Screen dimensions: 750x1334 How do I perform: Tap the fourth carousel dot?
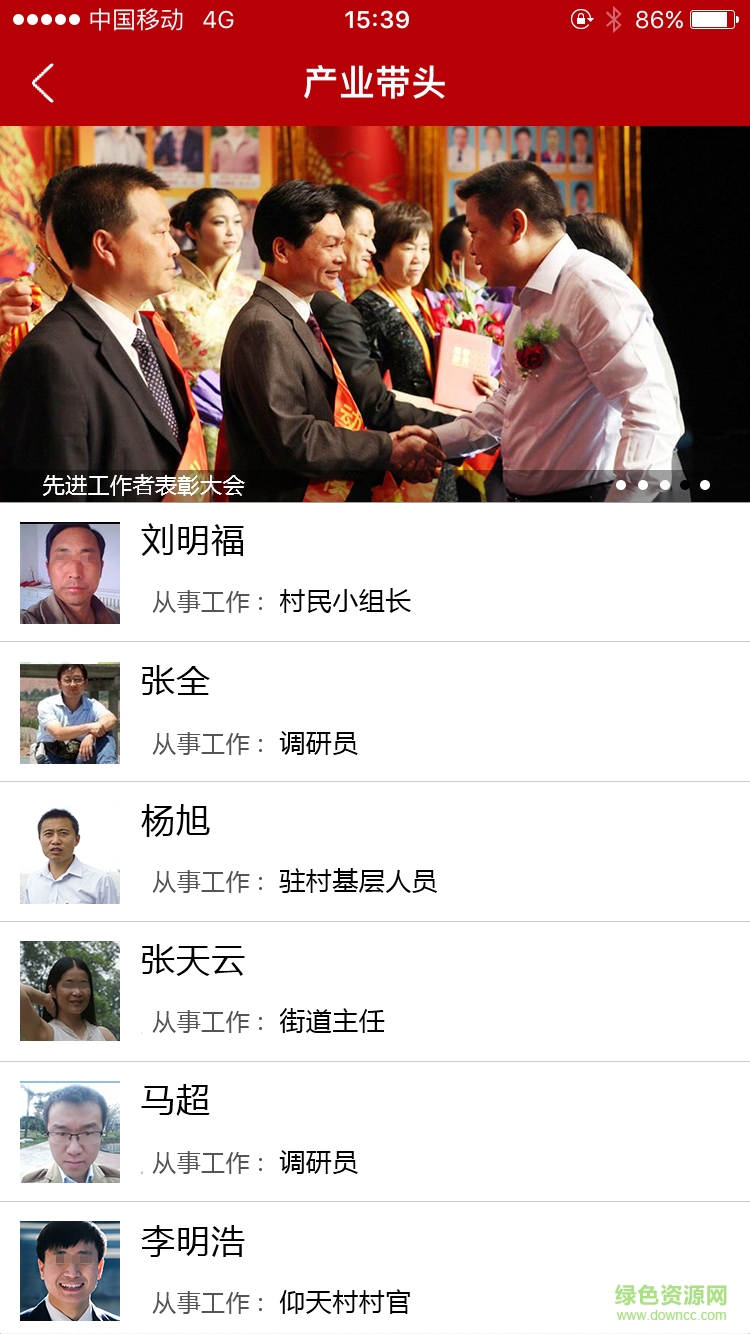point(684,485)
